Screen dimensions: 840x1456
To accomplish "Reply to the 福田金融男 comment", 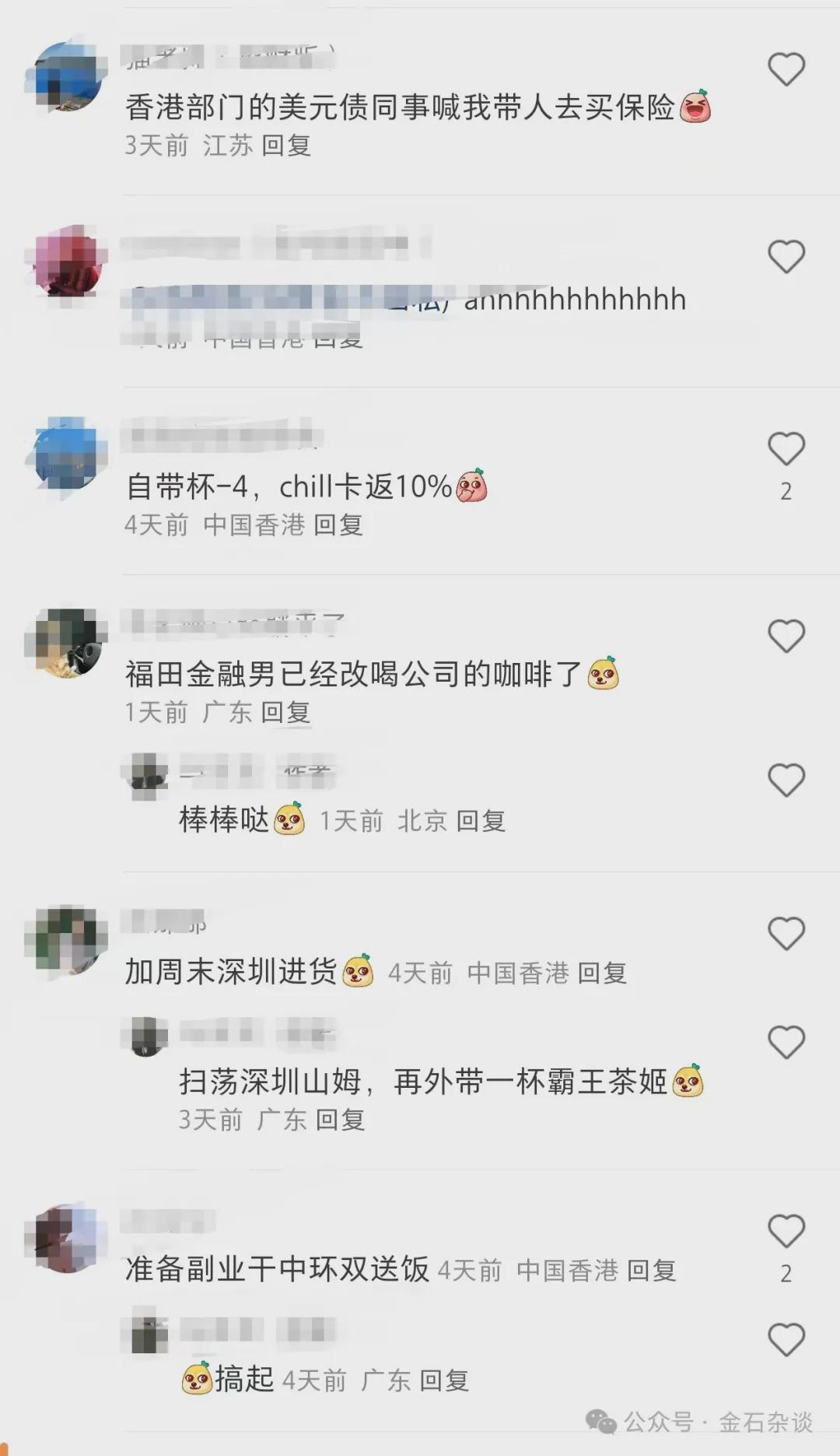I will click(286, 712).
